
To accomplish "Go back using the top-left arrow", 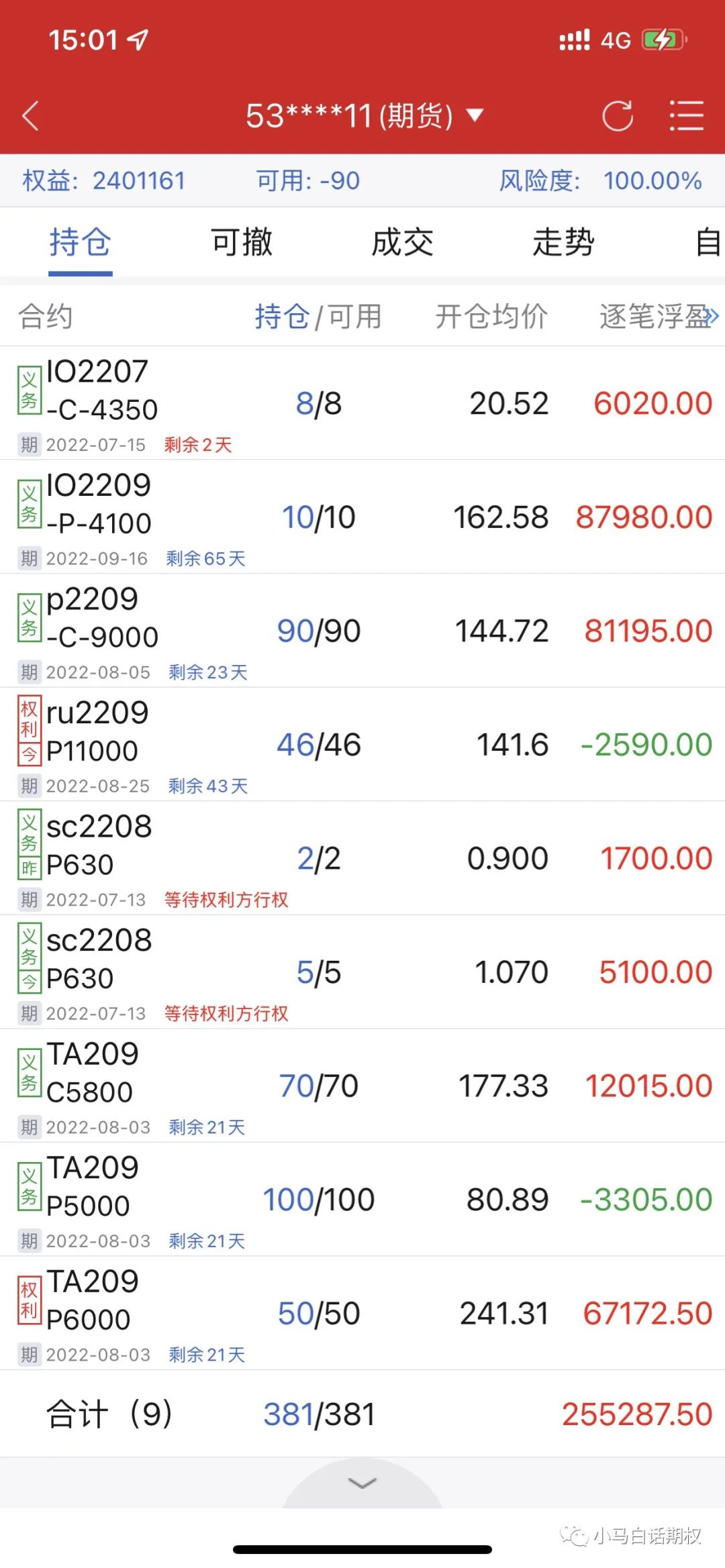I will (31, 116).
